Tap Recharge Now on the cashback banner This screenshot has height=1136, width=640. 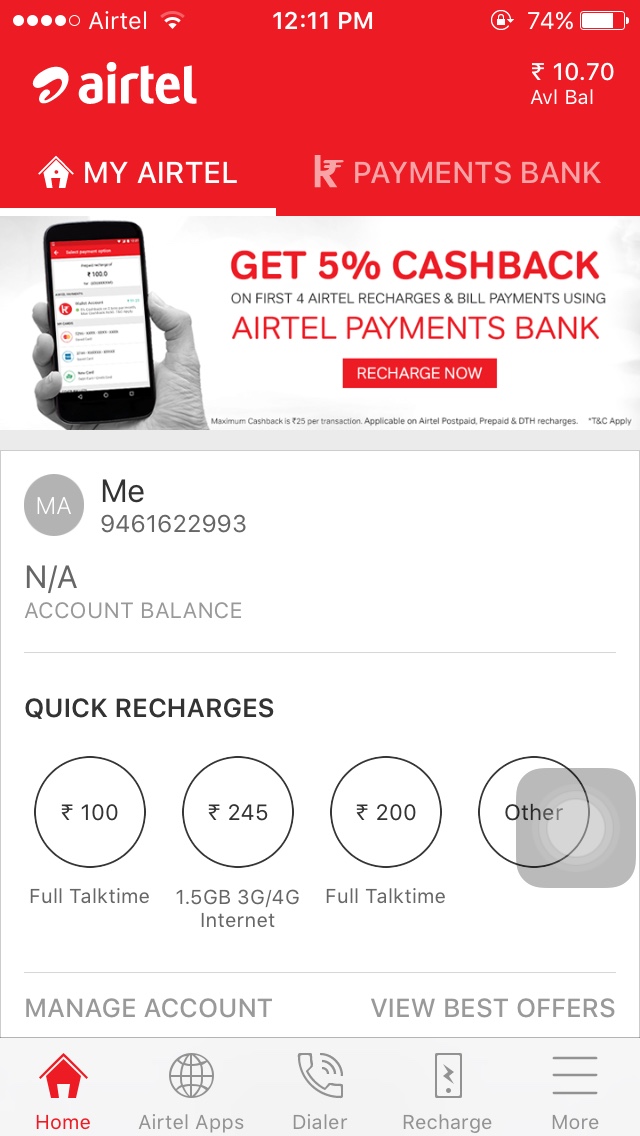[419, 373]
